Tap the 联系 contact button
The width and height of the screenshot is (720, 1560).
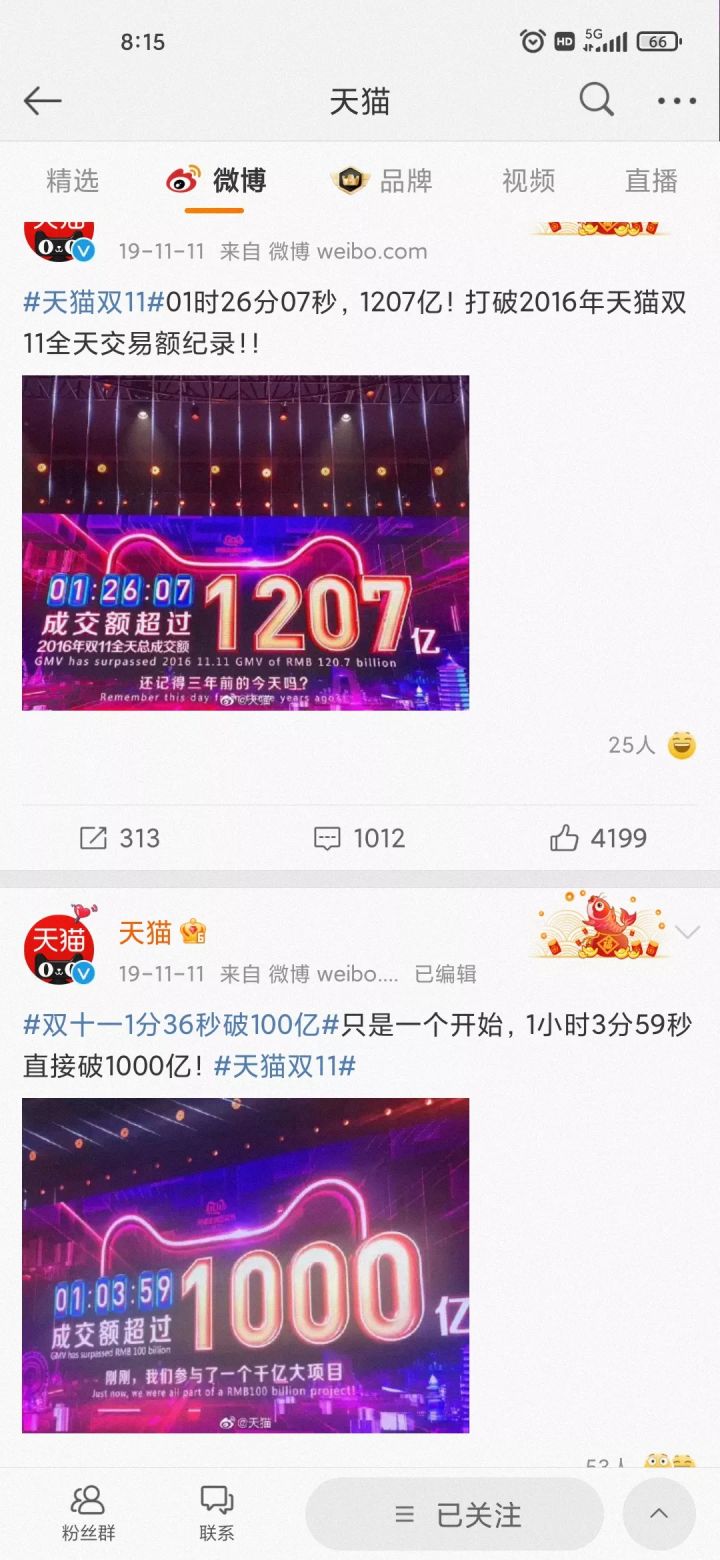click(216, 1512)
